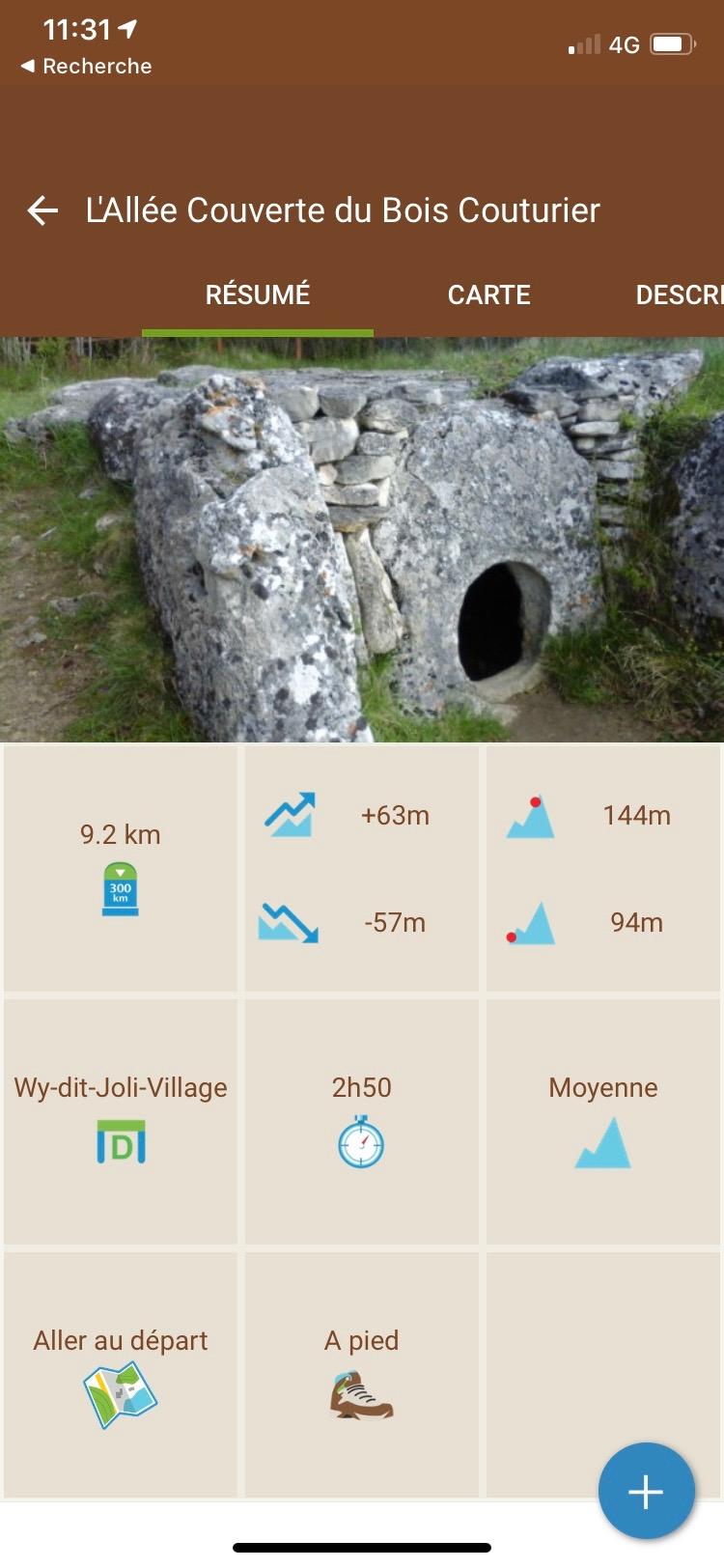This screenshot has height=1568, width=724.
Task: Select the RÉSUMÉ tab
Action: pyautogui.click(x=258, y=294)
